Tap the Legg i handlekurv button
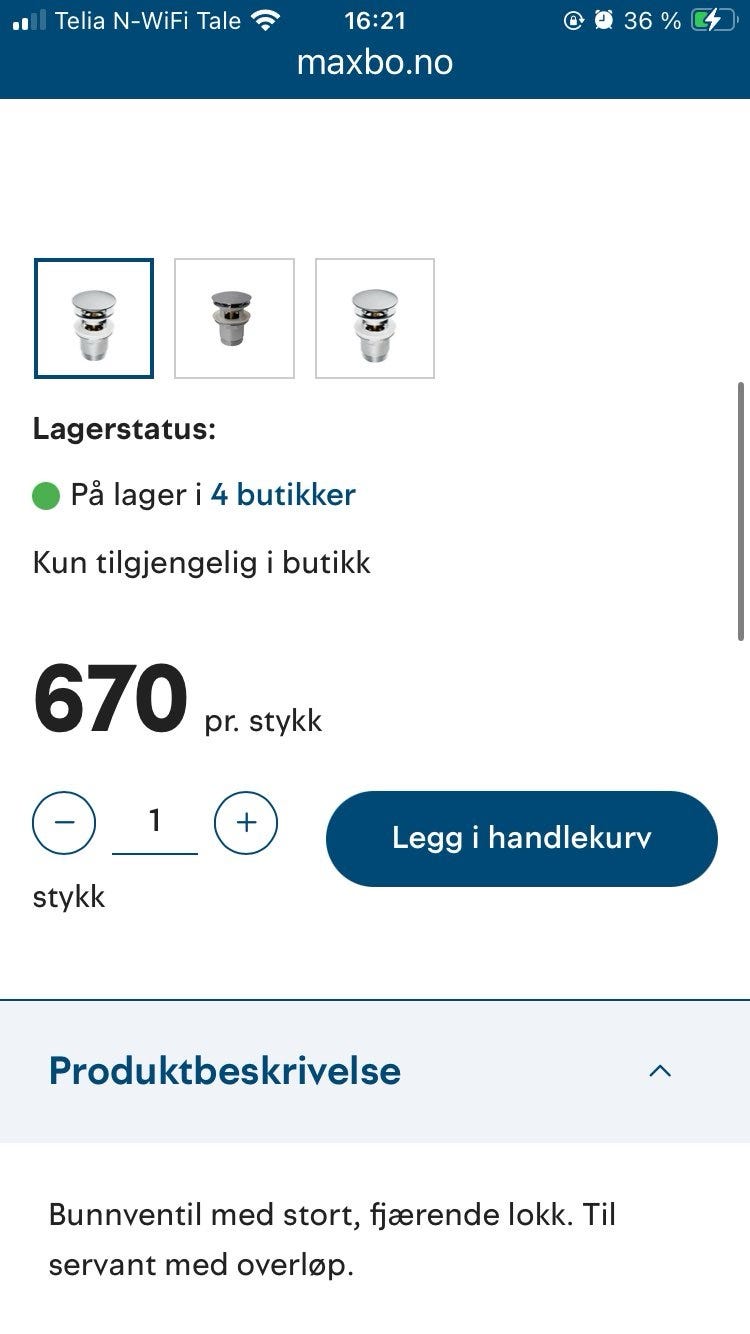This screenshot has height=1334, width=750. pos(520,838)
